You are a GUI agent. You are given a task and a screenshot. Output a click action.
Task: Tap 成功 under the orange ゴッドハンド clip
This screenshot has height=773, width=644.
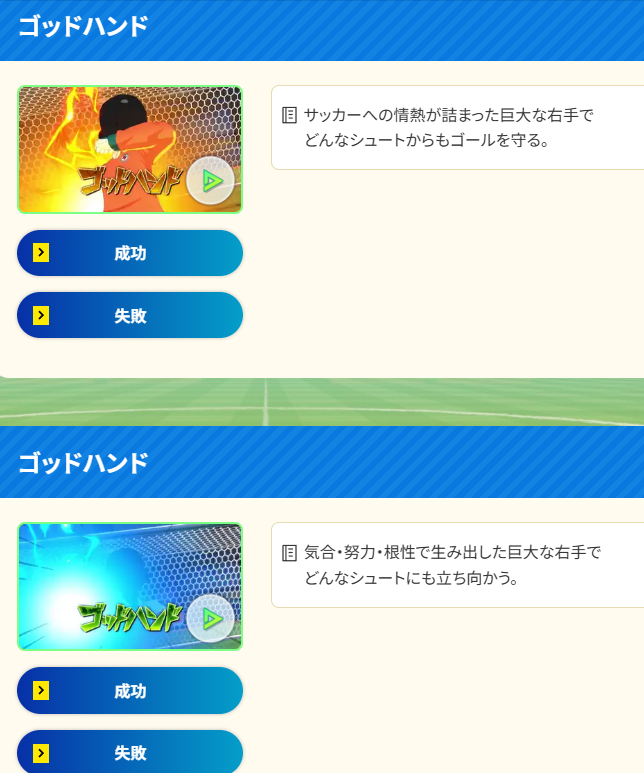[x=130, y=253]
